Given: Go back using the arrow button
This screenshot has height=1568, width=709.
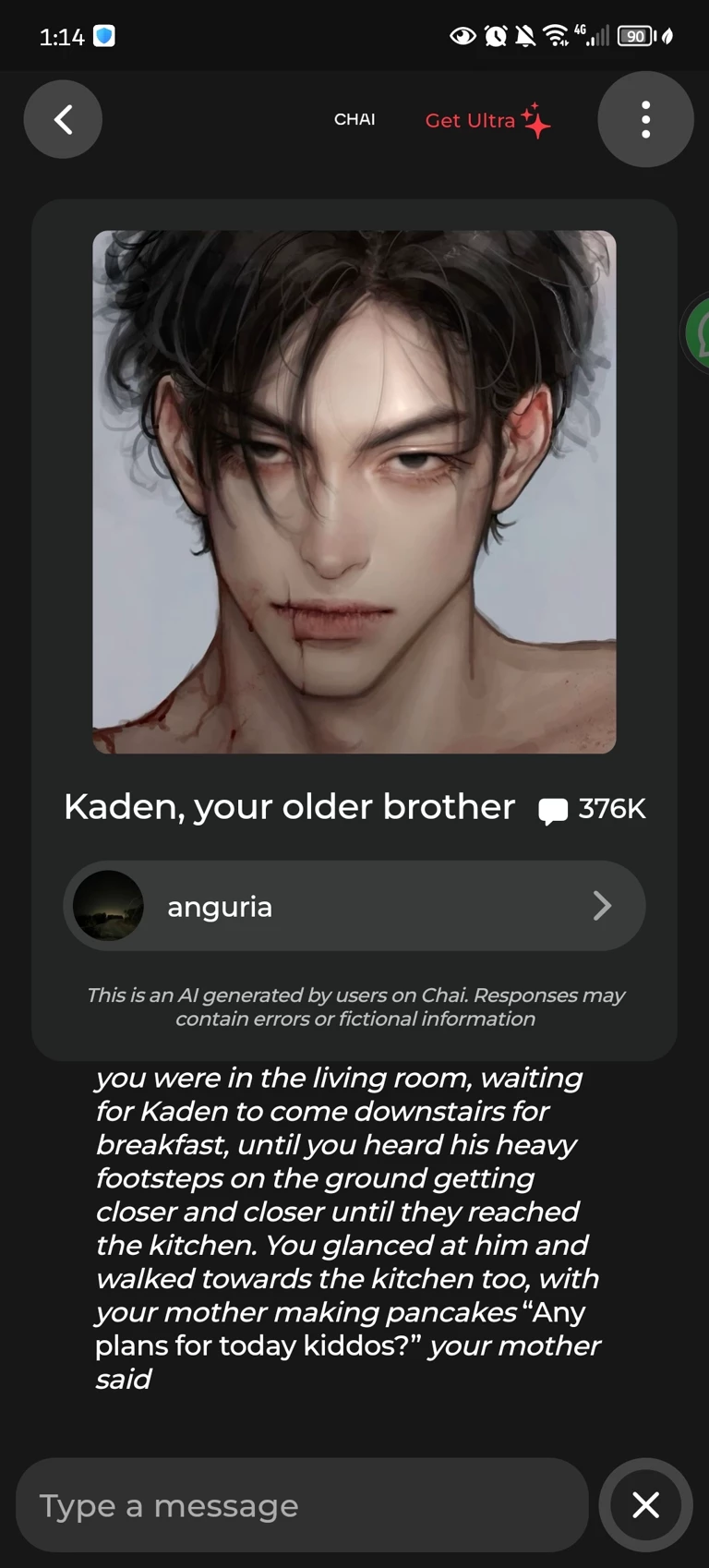Looking at the screenshot, I should pos(63,119).
